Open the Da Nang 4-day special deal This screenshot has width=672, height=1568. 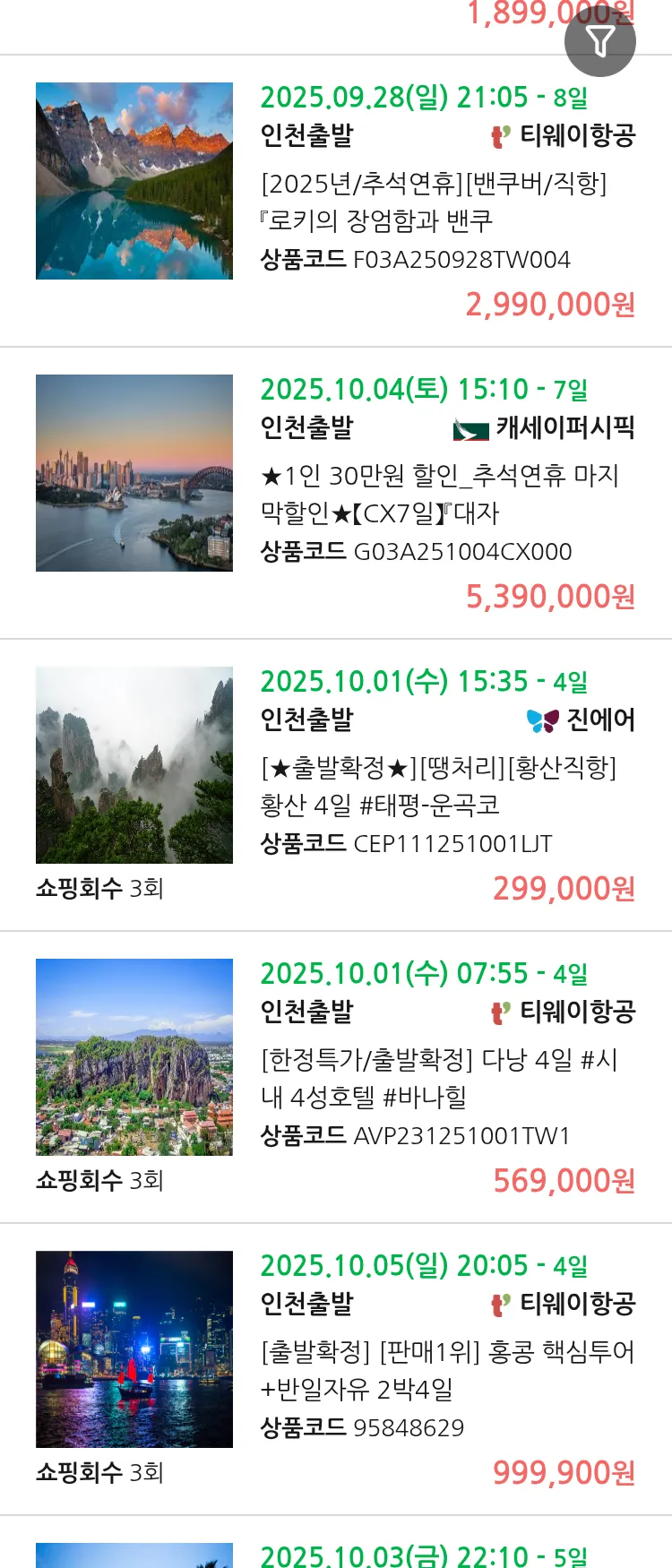(x=439, y=1078)
